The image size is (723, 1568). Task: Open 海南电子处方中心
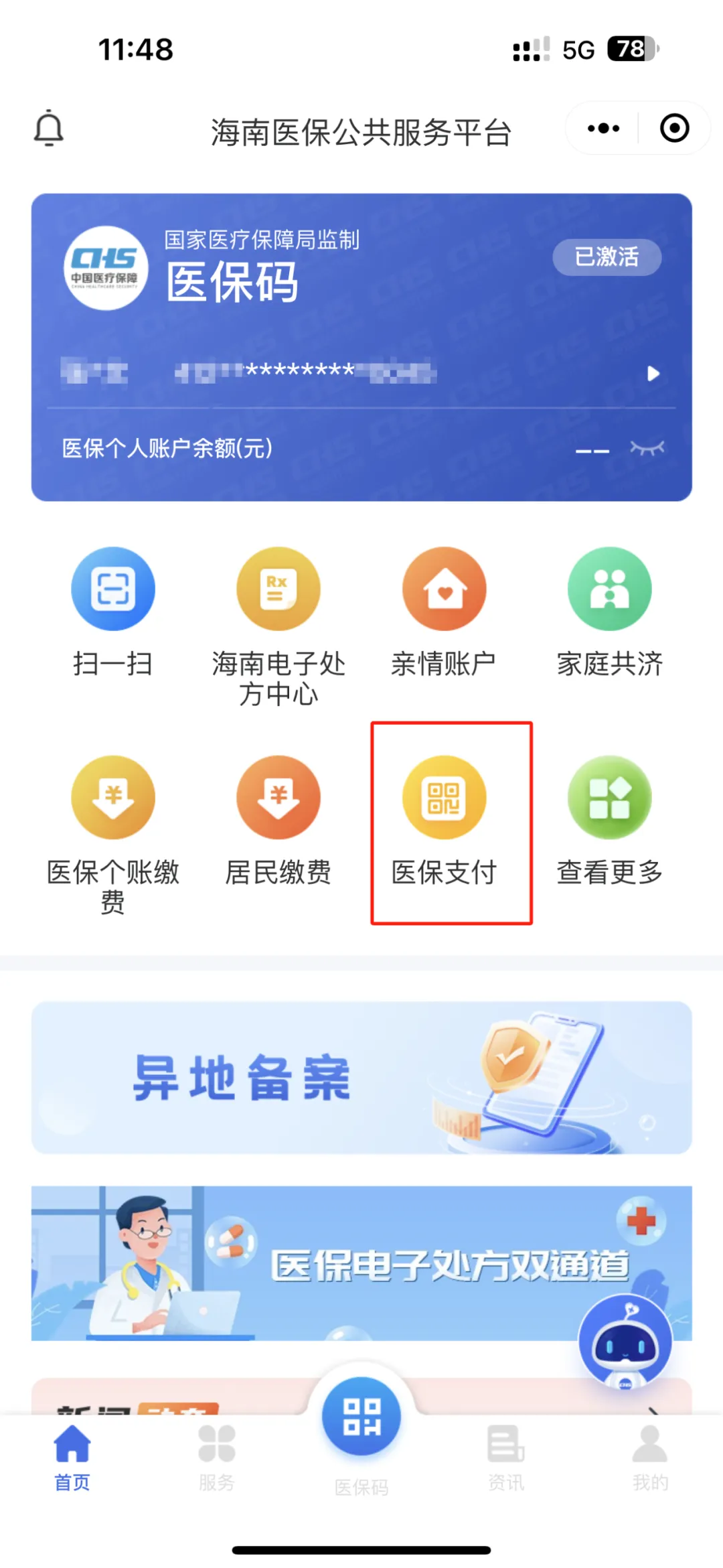pyautogui.click(x=278, y=589)
